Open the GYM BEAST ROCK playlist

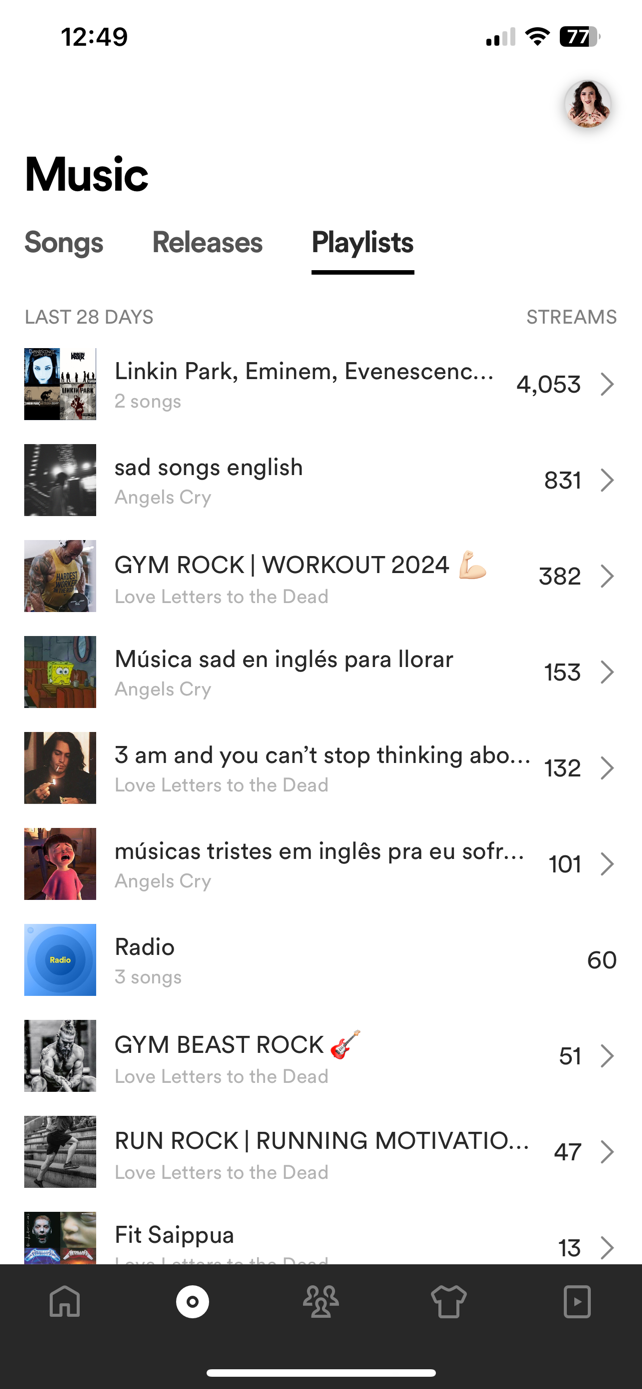[x=320, y=1057]
